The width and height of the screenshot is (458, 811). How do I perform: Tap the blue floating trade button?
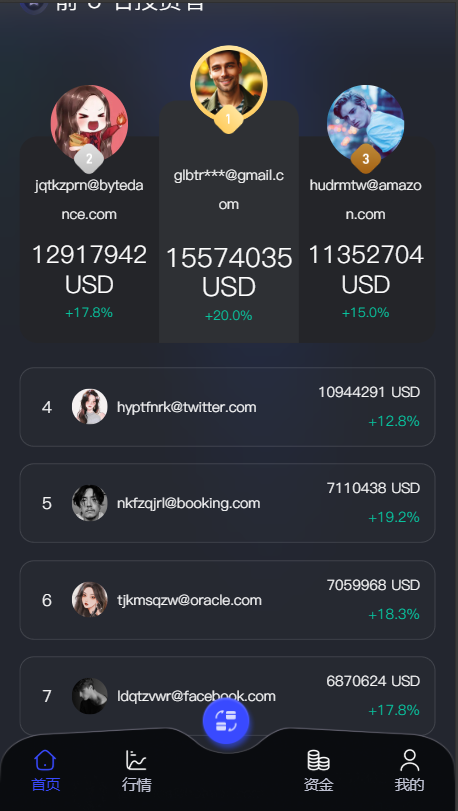[226, 720]
